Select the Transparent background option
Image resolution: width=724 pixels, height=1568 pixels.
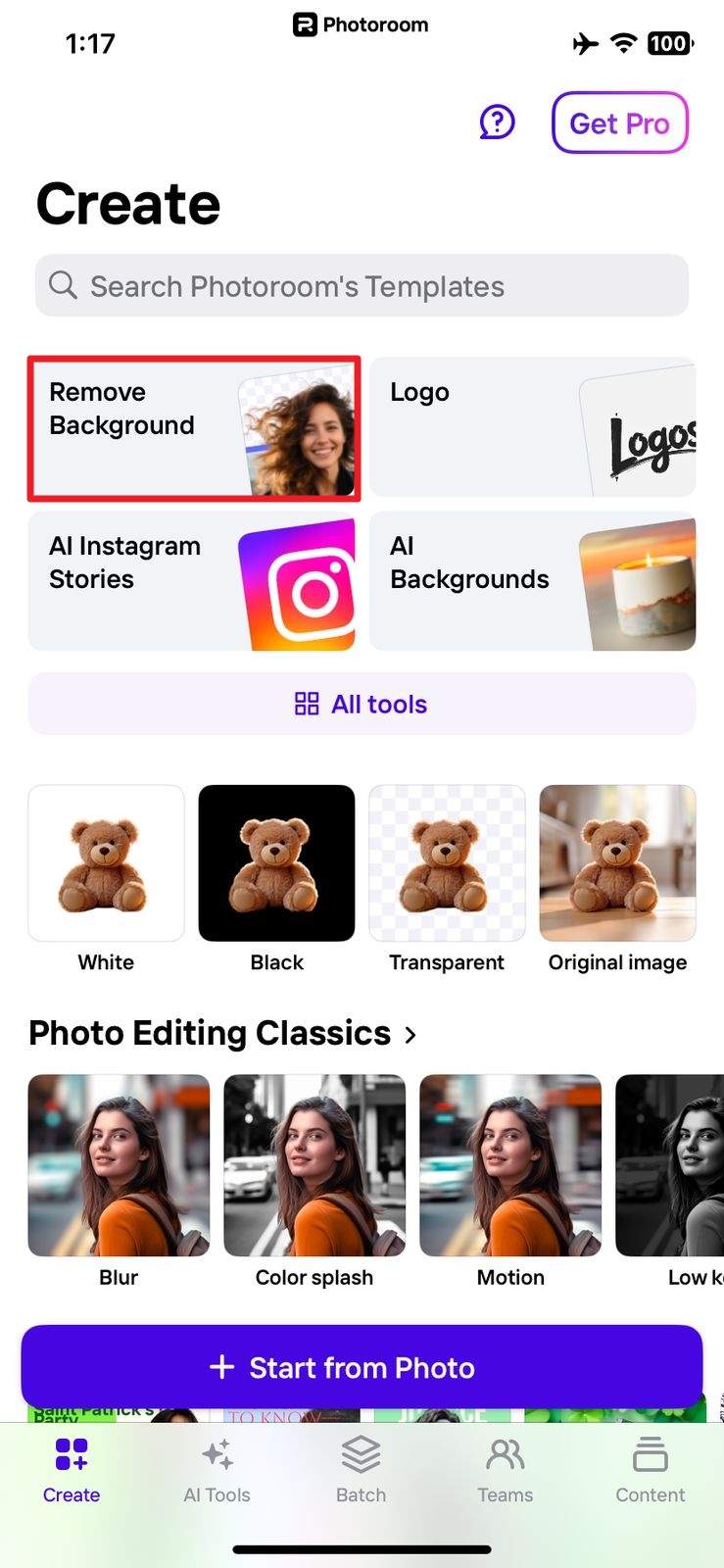coord(447,863)
